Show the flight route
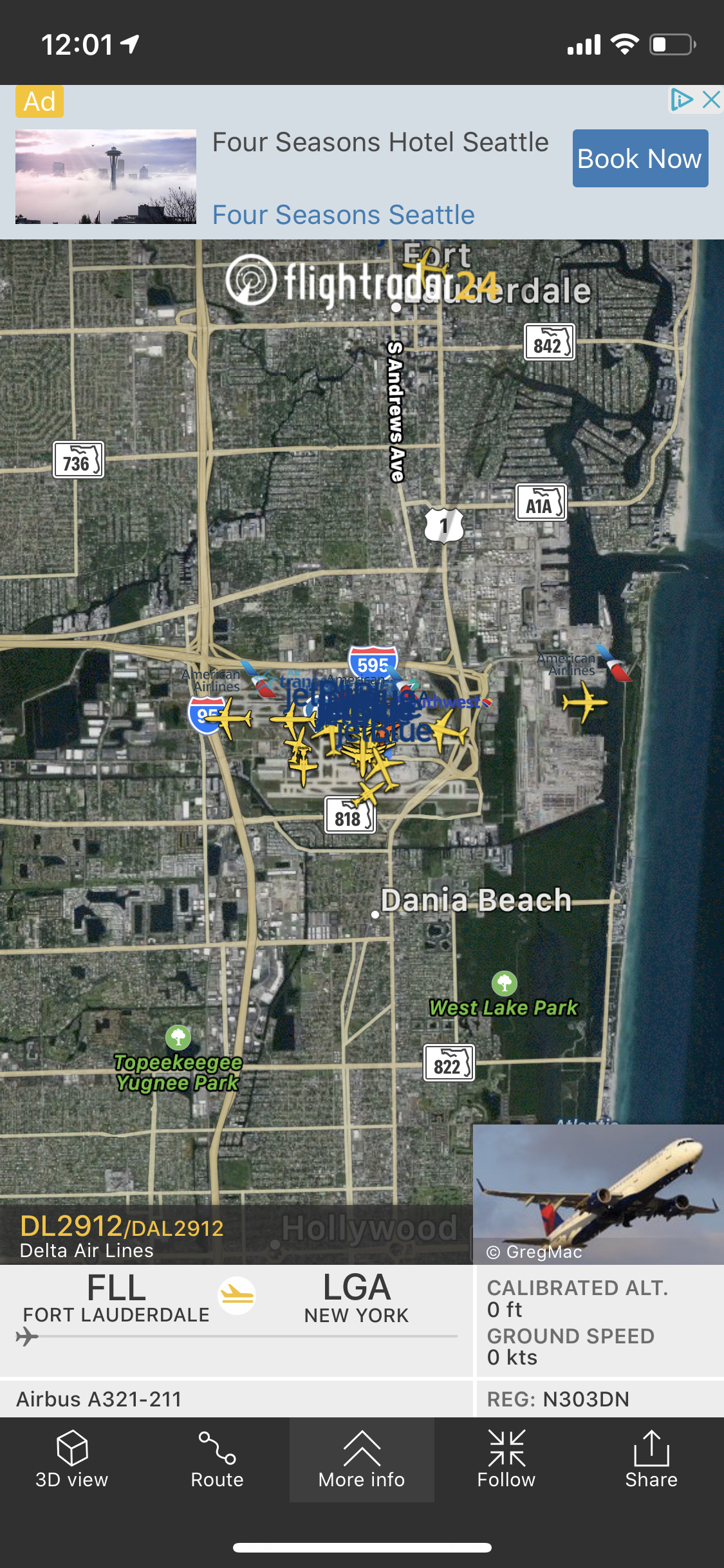The image size is (724, 1568). [x=217, y=1459]
